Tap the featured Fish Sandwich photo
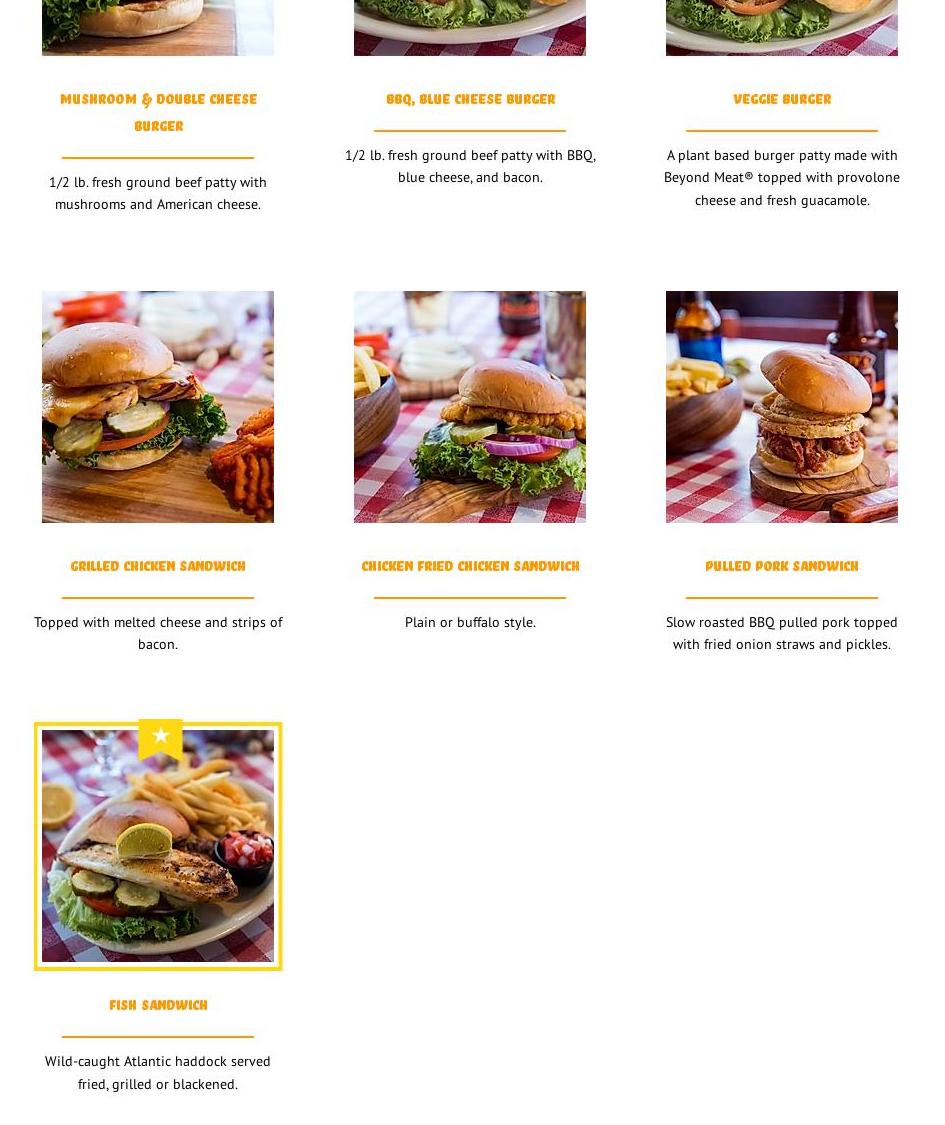 tap(158, 846)
